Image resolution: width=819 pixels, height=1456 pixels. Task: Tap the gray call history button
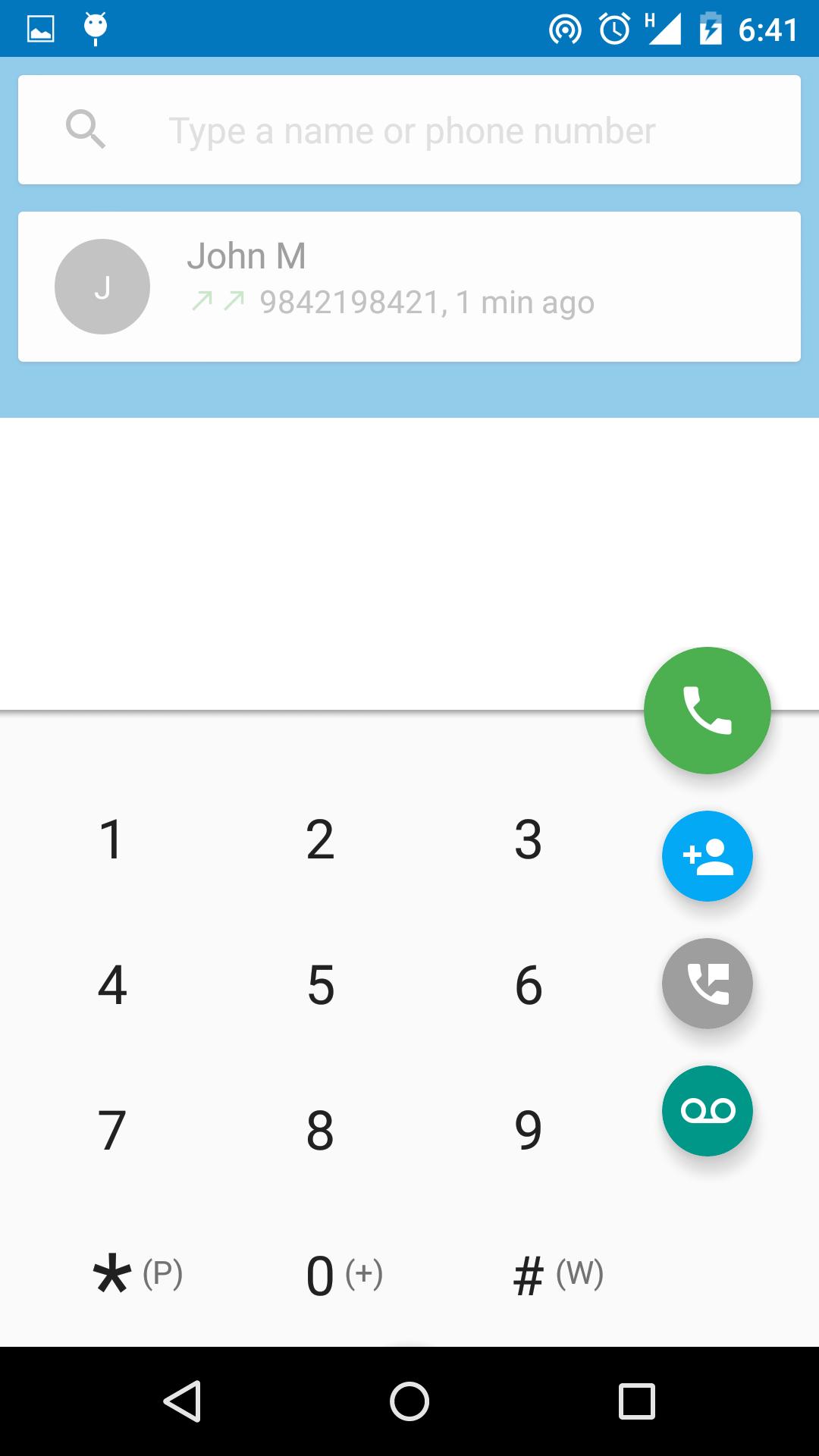[707, 984]
